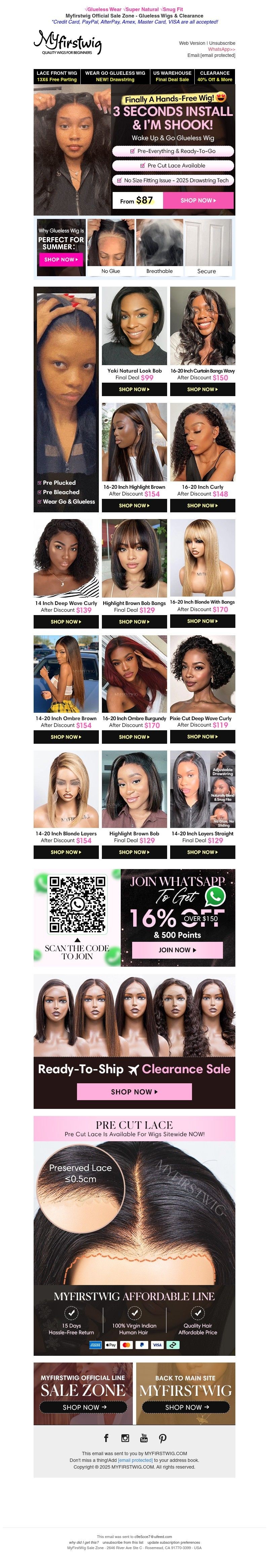Join WhatsApp for 16% off
Screen dimensions: 269x1568
pos(177,950)
